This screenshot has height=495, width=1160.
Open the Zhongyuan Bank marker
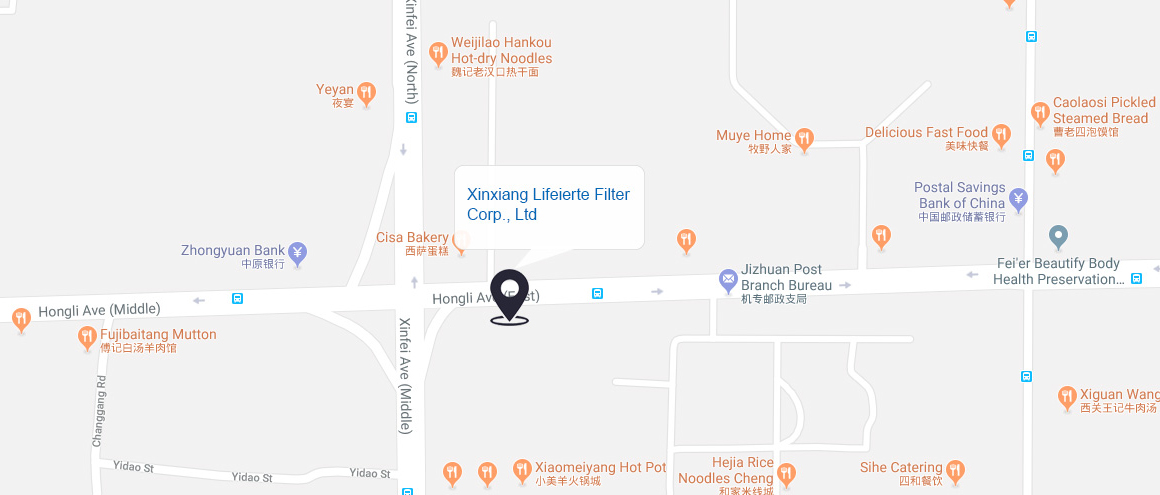click(x=298, y=252)
